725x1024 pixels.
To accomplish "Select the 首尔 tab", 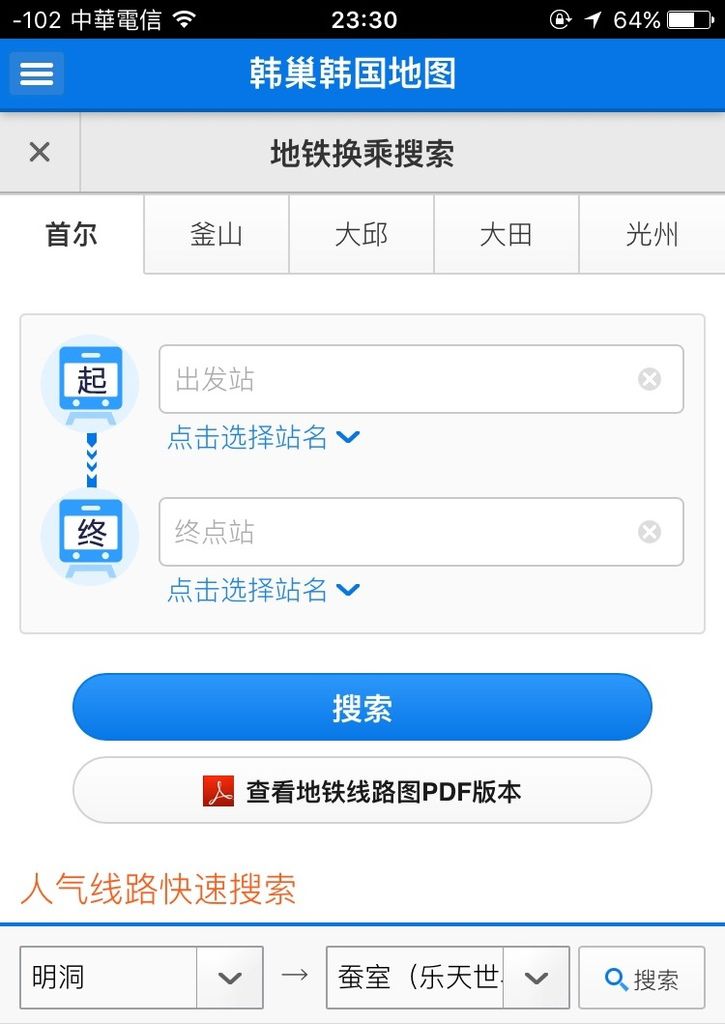I will pyautogui.click(x=72, y=235).
